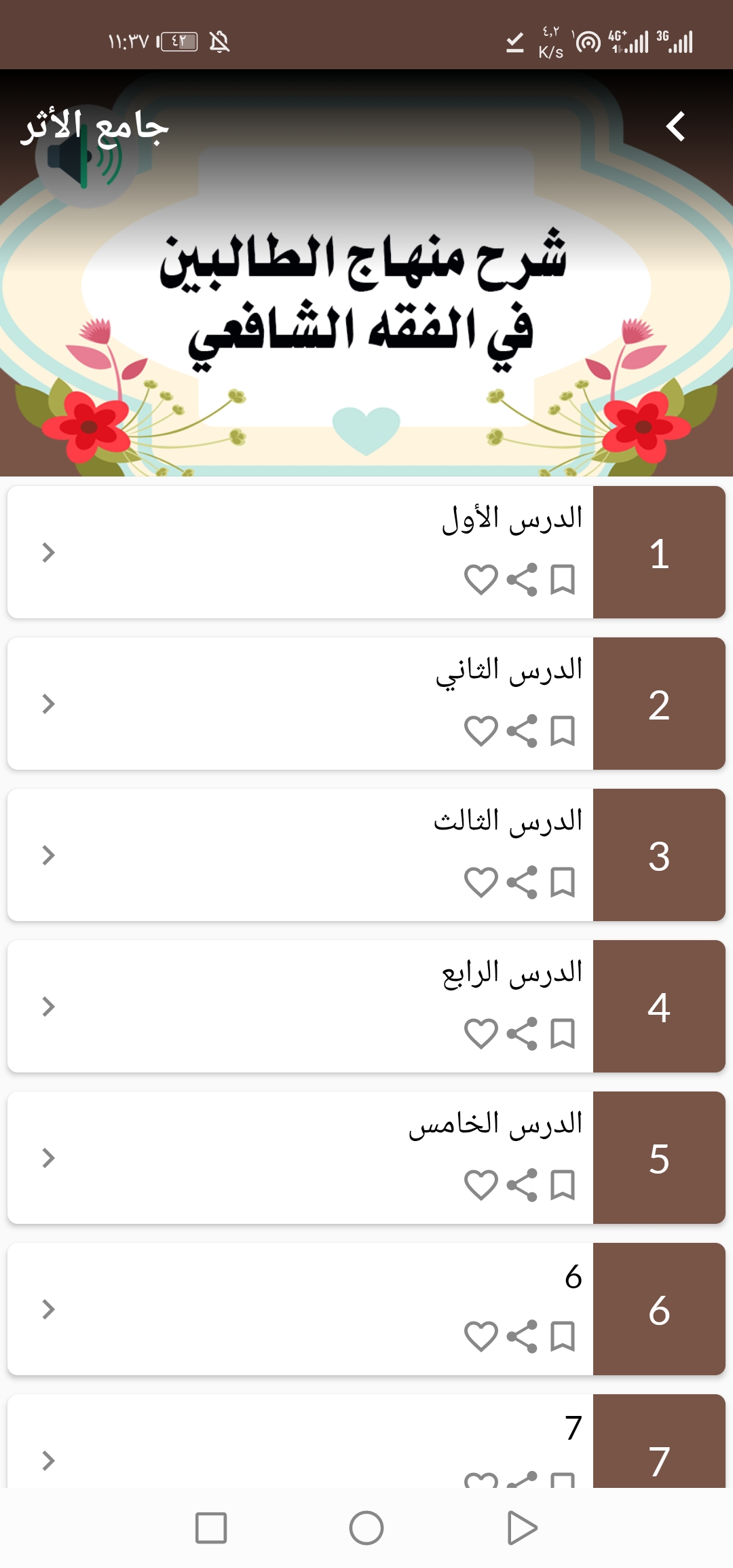This screenshot has width=733, height=1568.
Task: Like the lesson الدرس الخامس
Action: click(x=481, y=1185)
